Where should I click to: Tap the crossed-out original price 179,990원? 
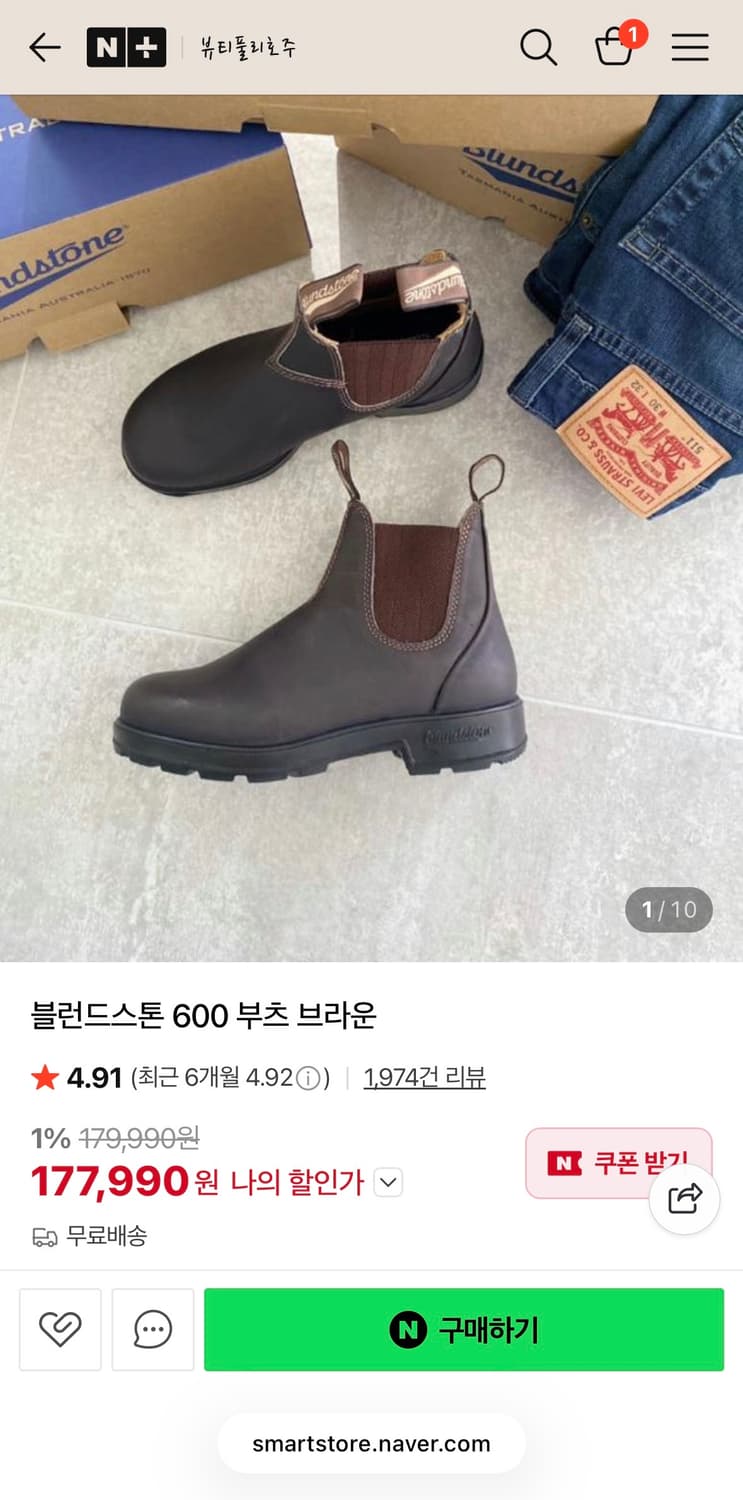coord(138,1138)
